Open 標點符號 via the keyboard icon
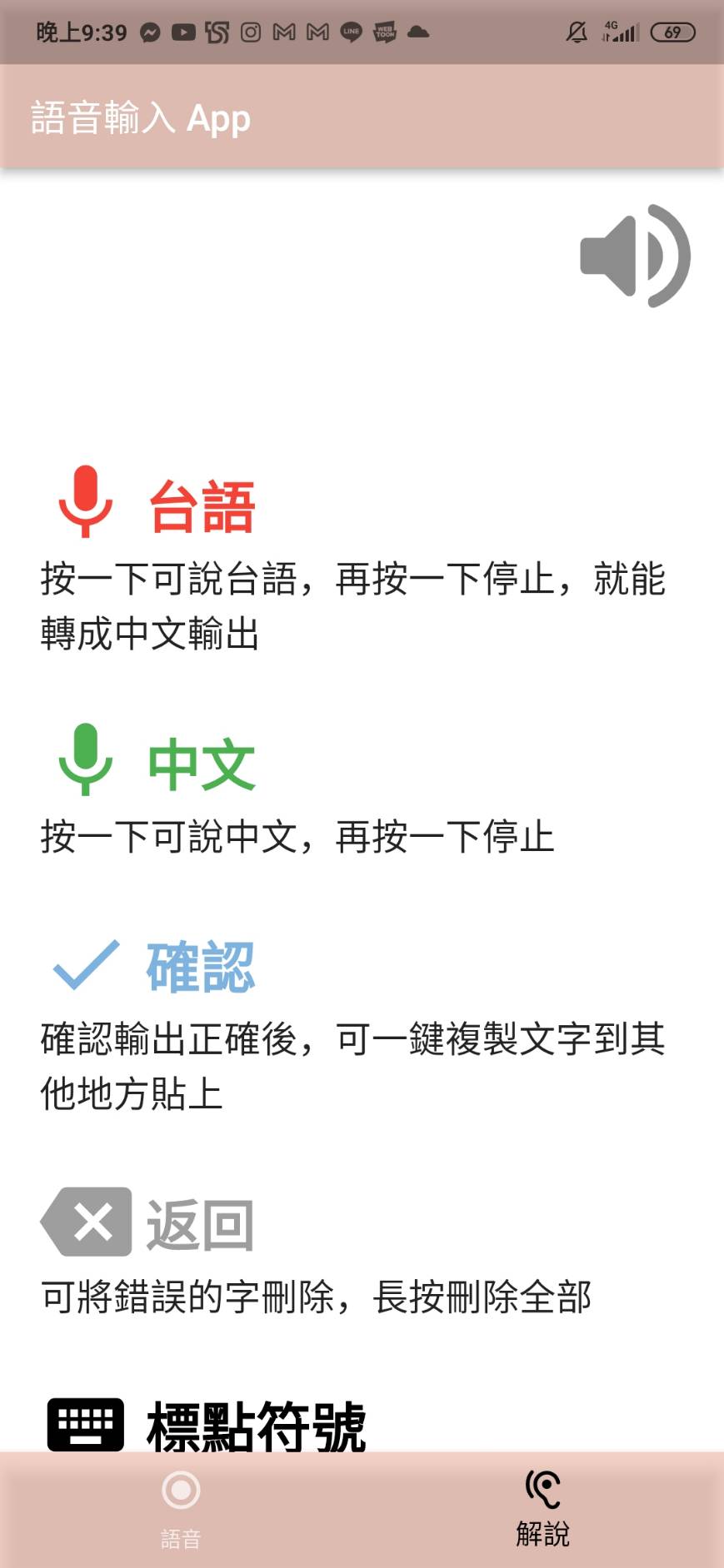The height and width of the screenshot is (1568, 724). coord(84,1423)
